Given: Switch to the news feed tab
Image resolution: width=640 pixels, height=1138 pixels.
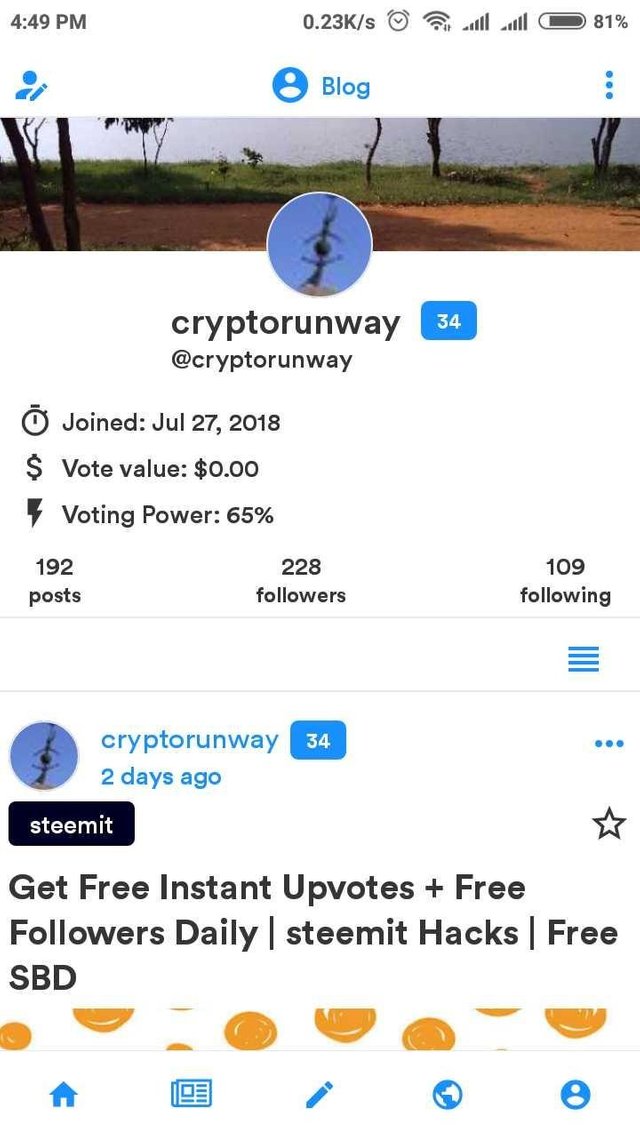Looking at the screenshot, I should (x=191, y=1096).
